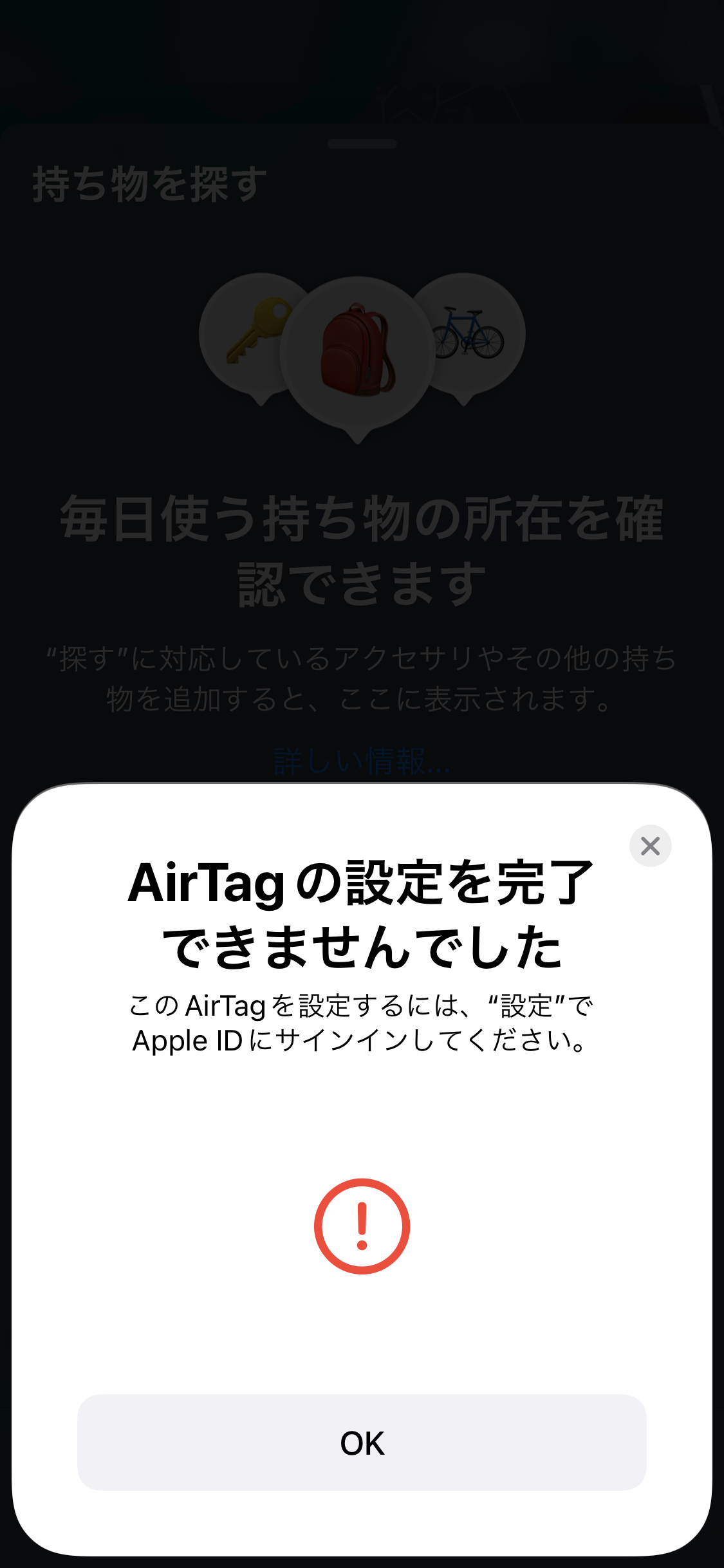The image size is (724, 1568).
Task: Tap OK to dismiss the error
Action: pos(362,1442)
